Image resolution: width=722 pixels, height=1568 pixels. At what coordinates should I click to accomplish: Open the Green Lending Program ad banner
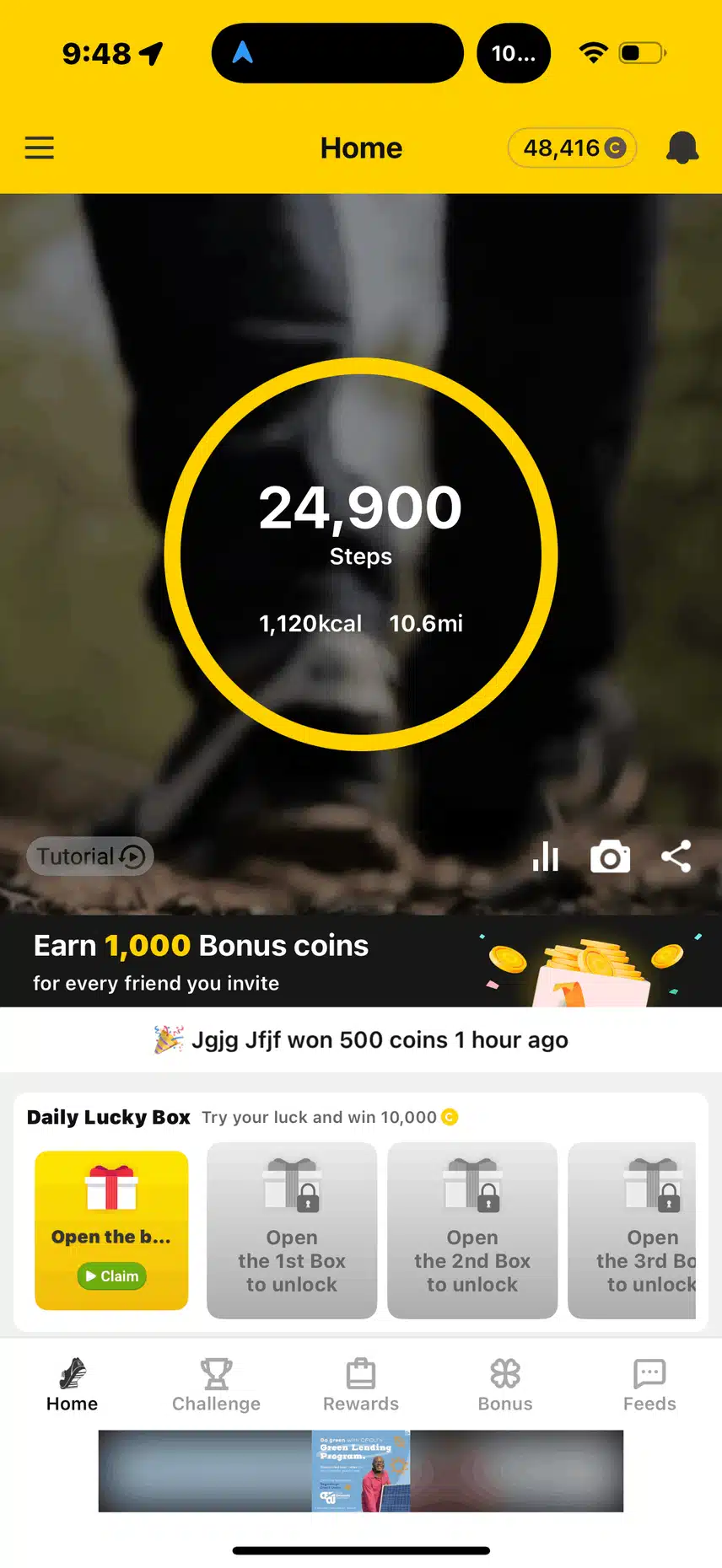coord(361,1470)
